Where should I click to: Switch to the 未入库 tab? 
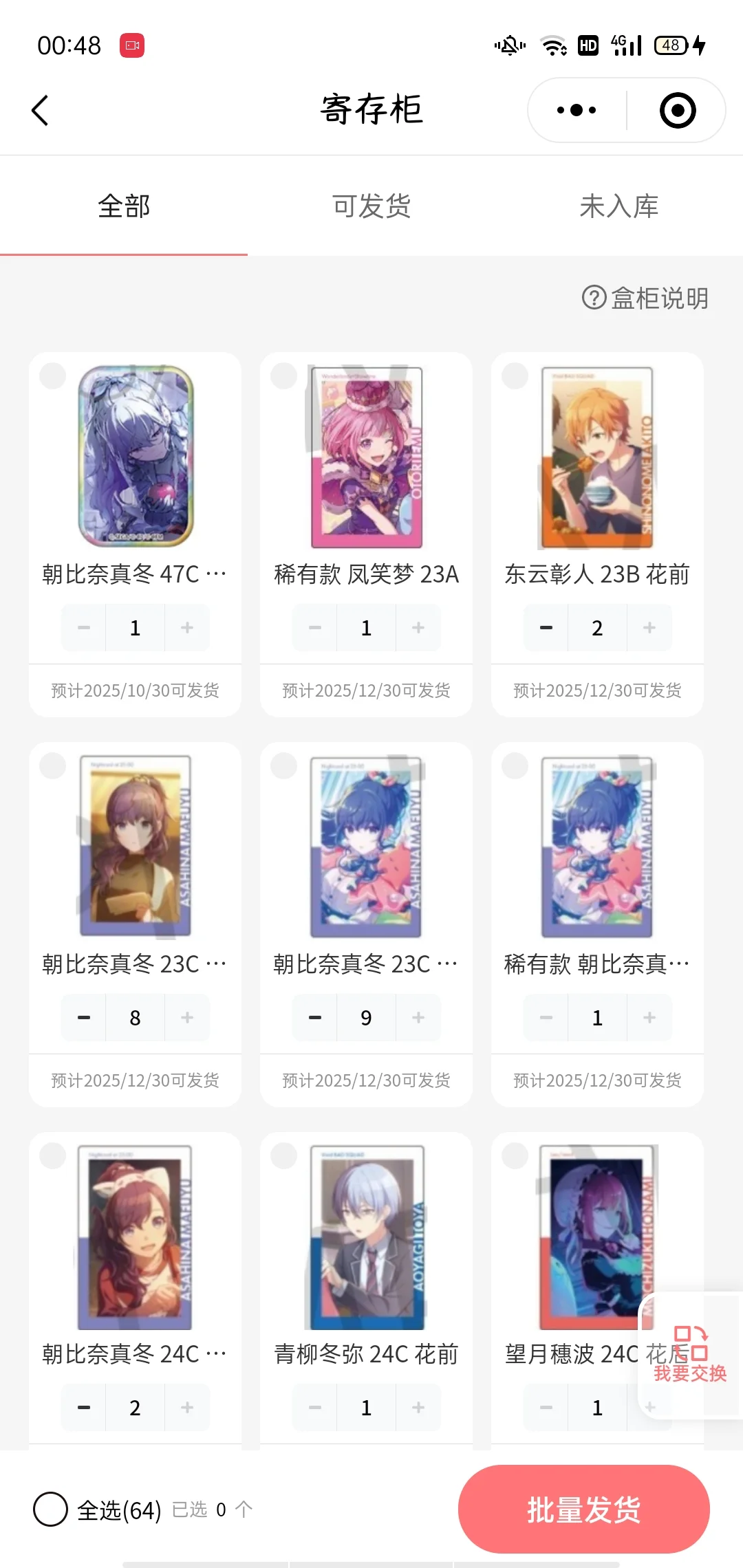[619, 206]
